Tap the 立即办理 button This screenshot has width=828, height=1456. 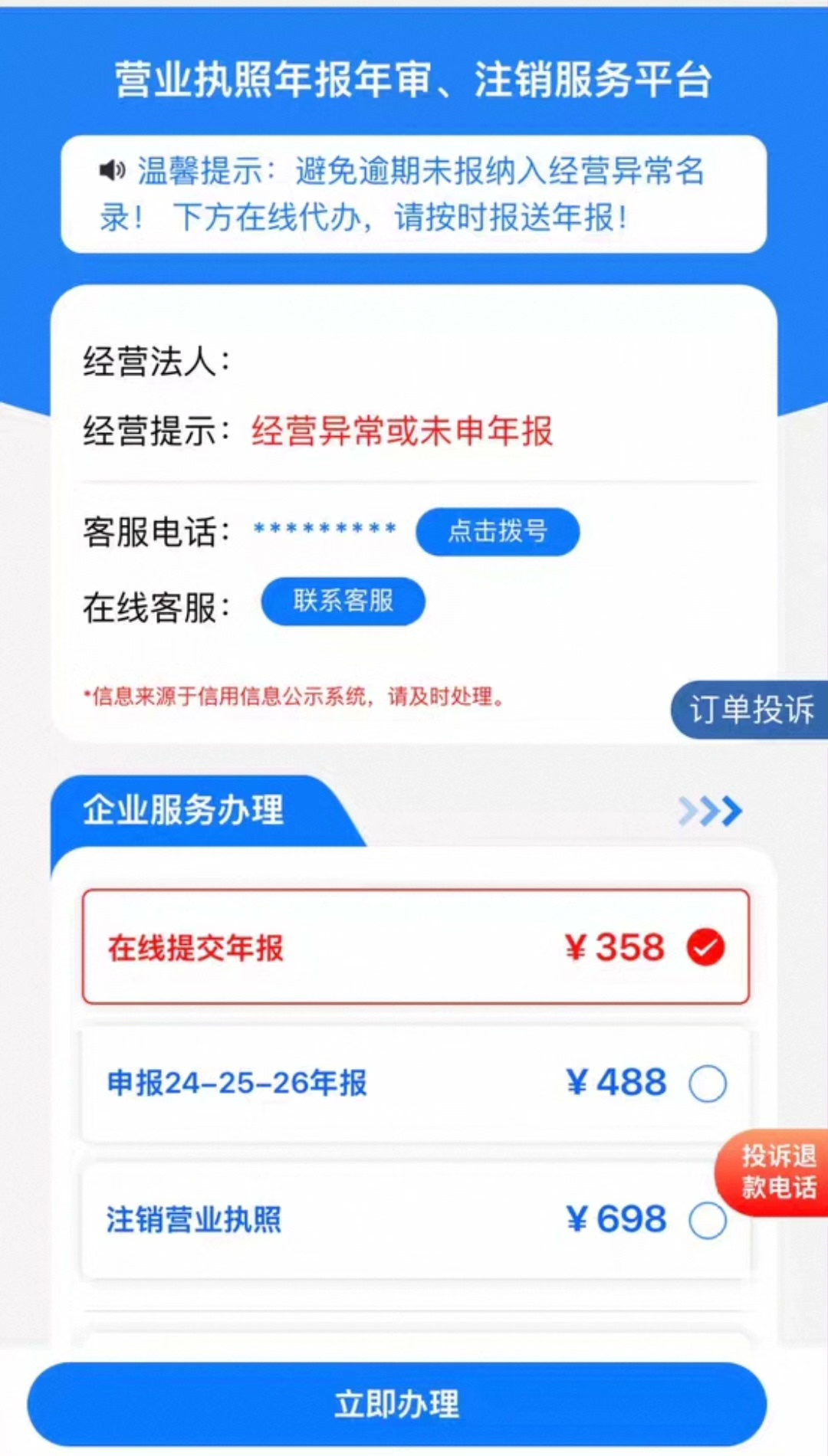[x=397, y=1404]
